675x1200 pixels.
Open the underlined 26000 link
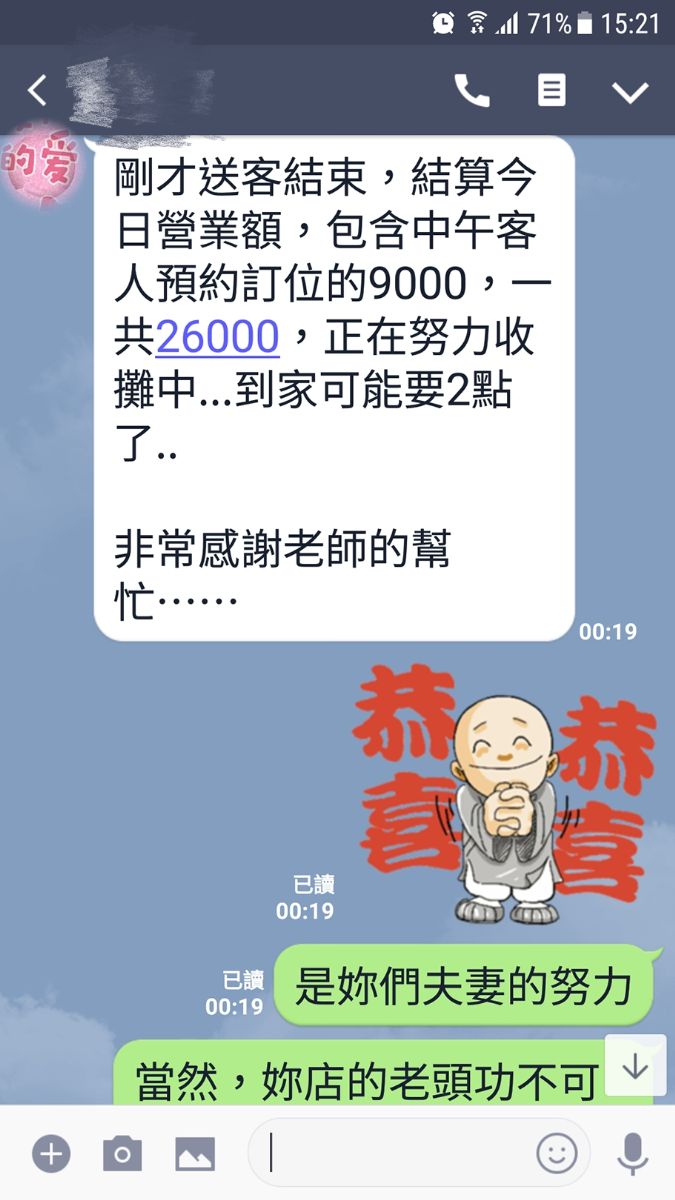[217, 339]
